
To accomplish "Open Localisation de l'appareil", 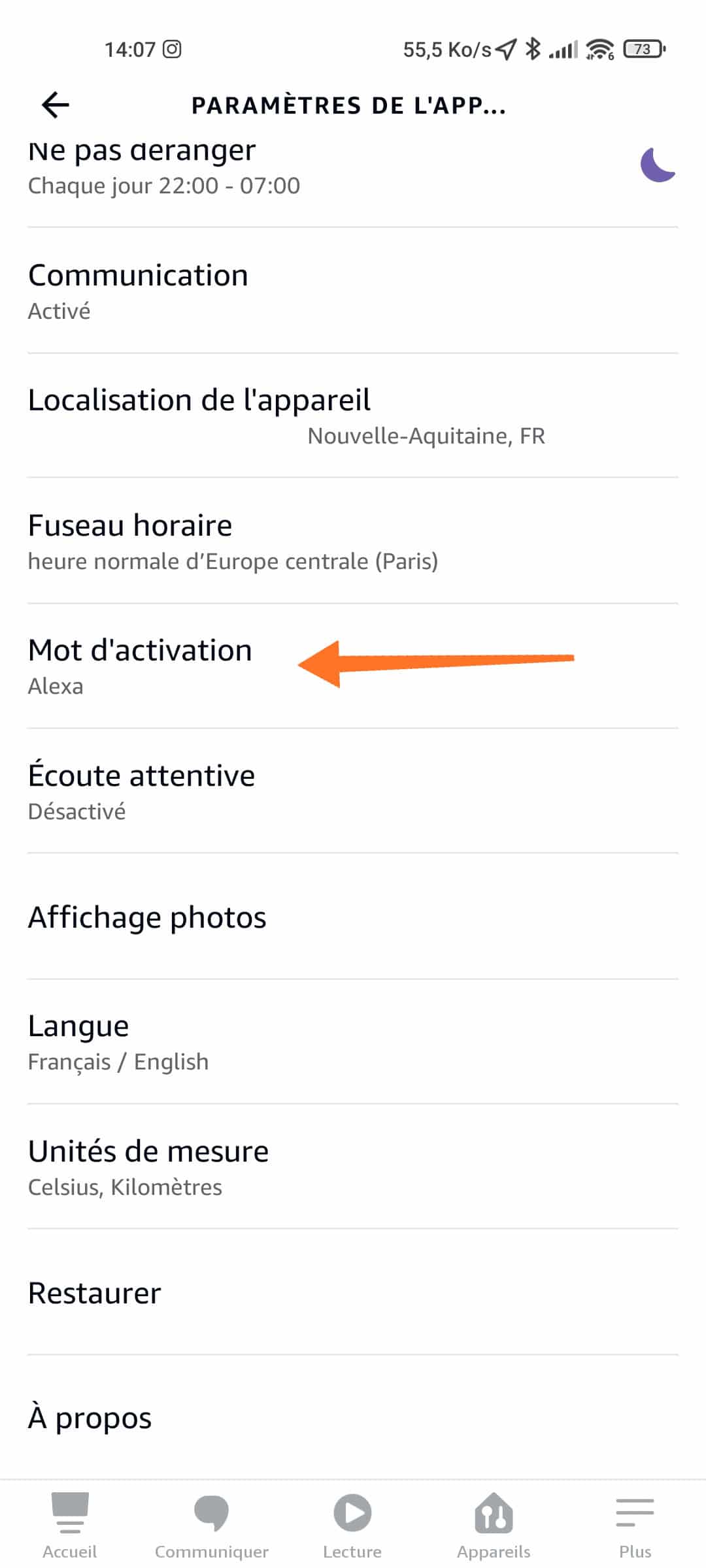I will point(353,416).
